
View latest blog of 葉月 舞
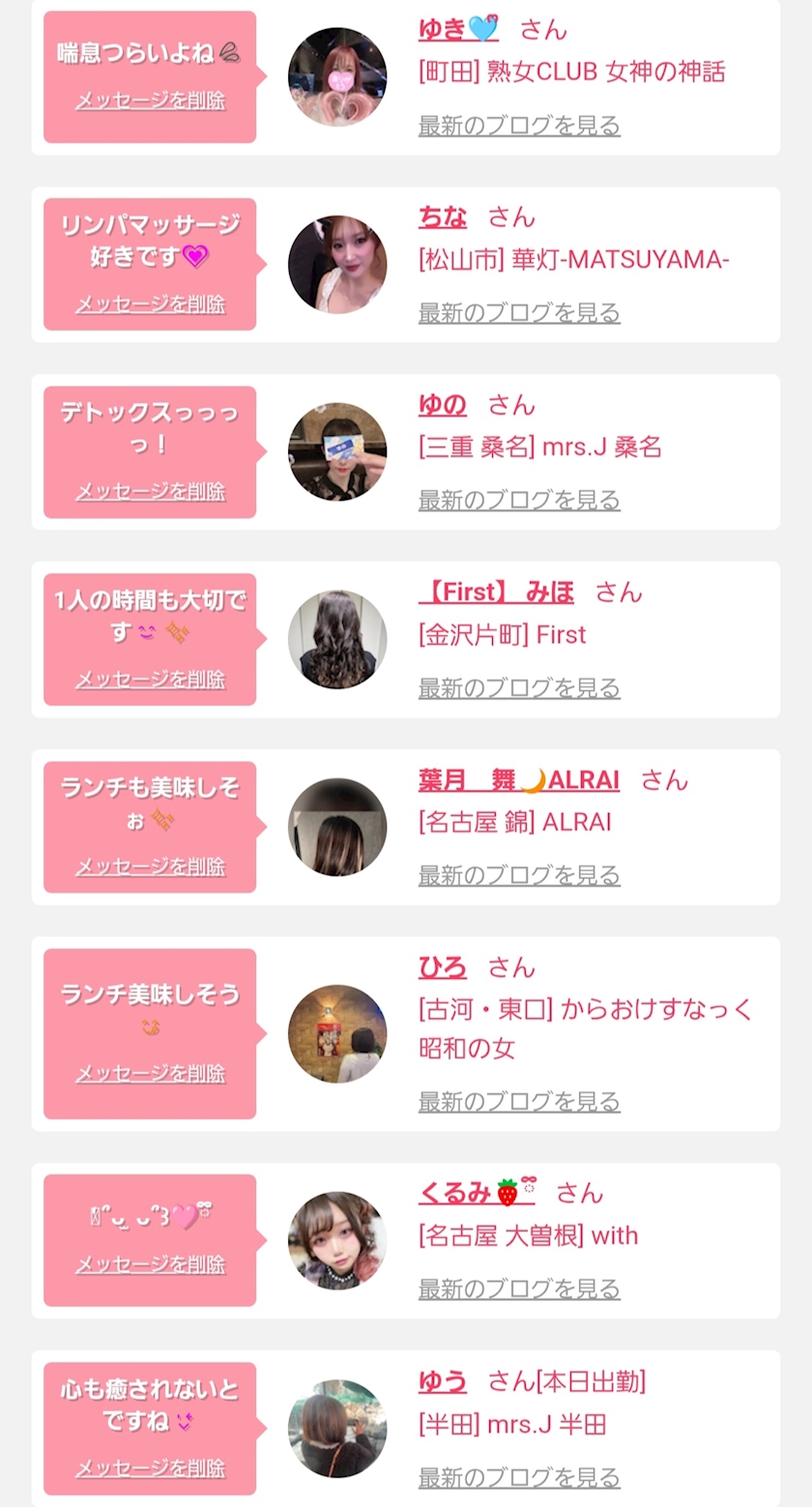[519, 876]
